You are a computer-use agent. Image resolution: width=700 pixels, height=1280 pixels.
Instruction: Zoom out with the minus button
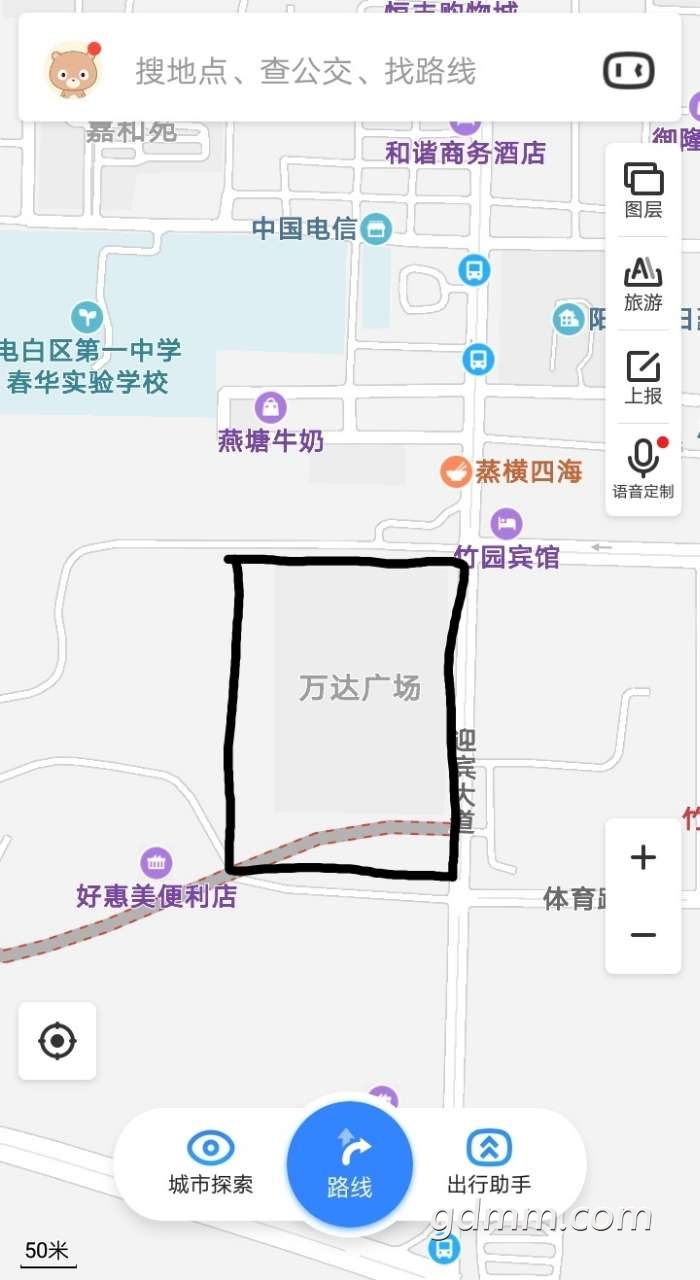(643, 935)
